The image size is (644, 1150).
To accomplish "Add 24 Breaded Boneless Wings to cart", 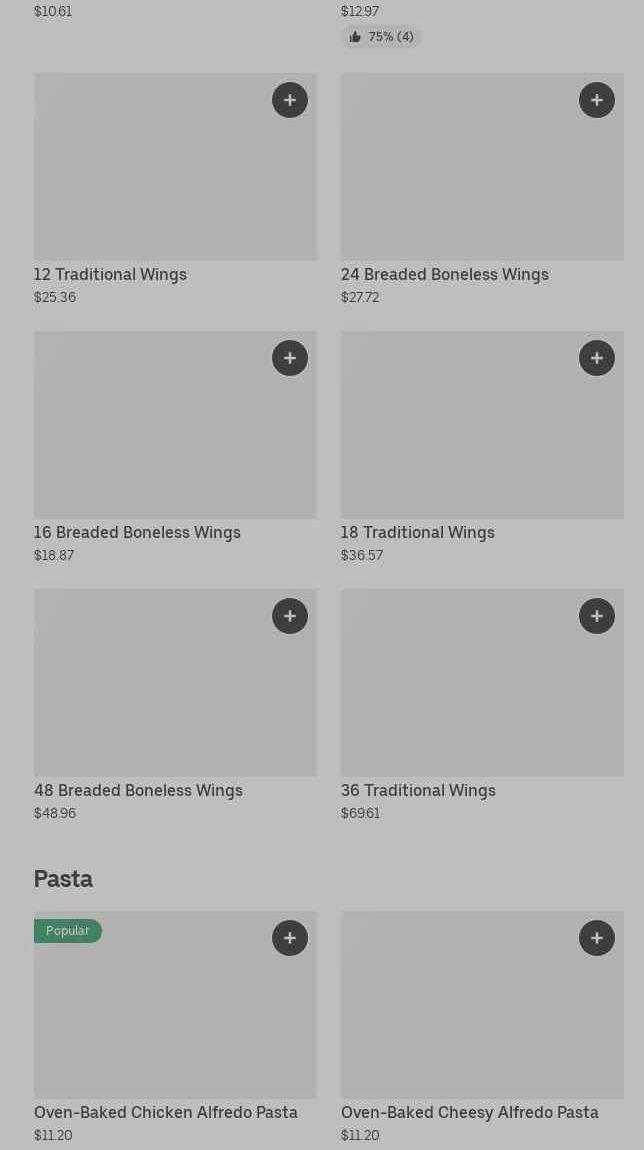I will 597,100.
